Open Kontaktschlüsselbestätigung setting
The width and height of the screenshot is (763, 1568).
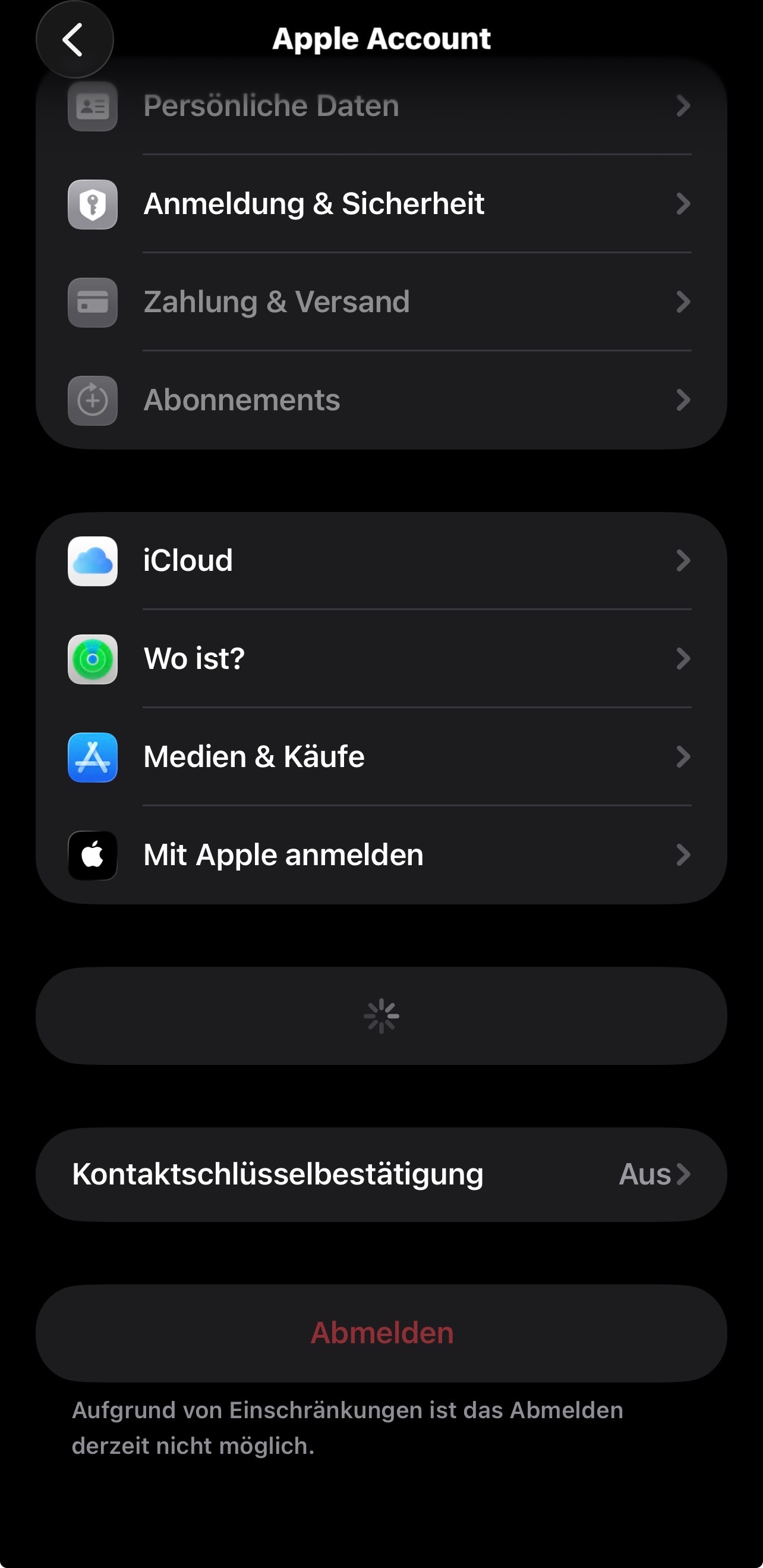(x=381, y=1174)
